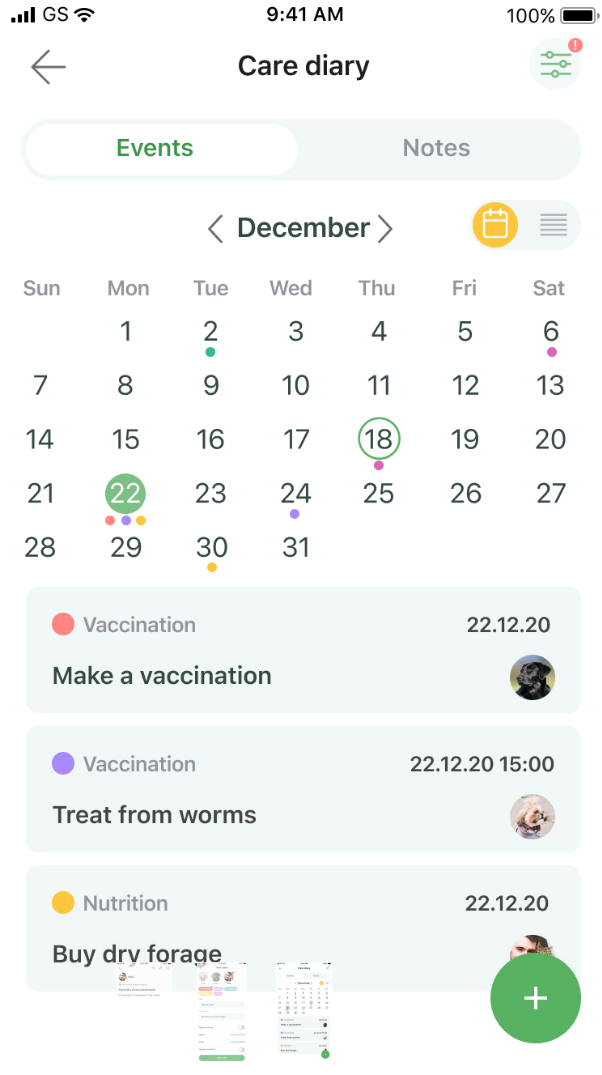Viewport: 602px width, 1075px height.
Task: Open the filter settings icon
Action: (555, 66)
